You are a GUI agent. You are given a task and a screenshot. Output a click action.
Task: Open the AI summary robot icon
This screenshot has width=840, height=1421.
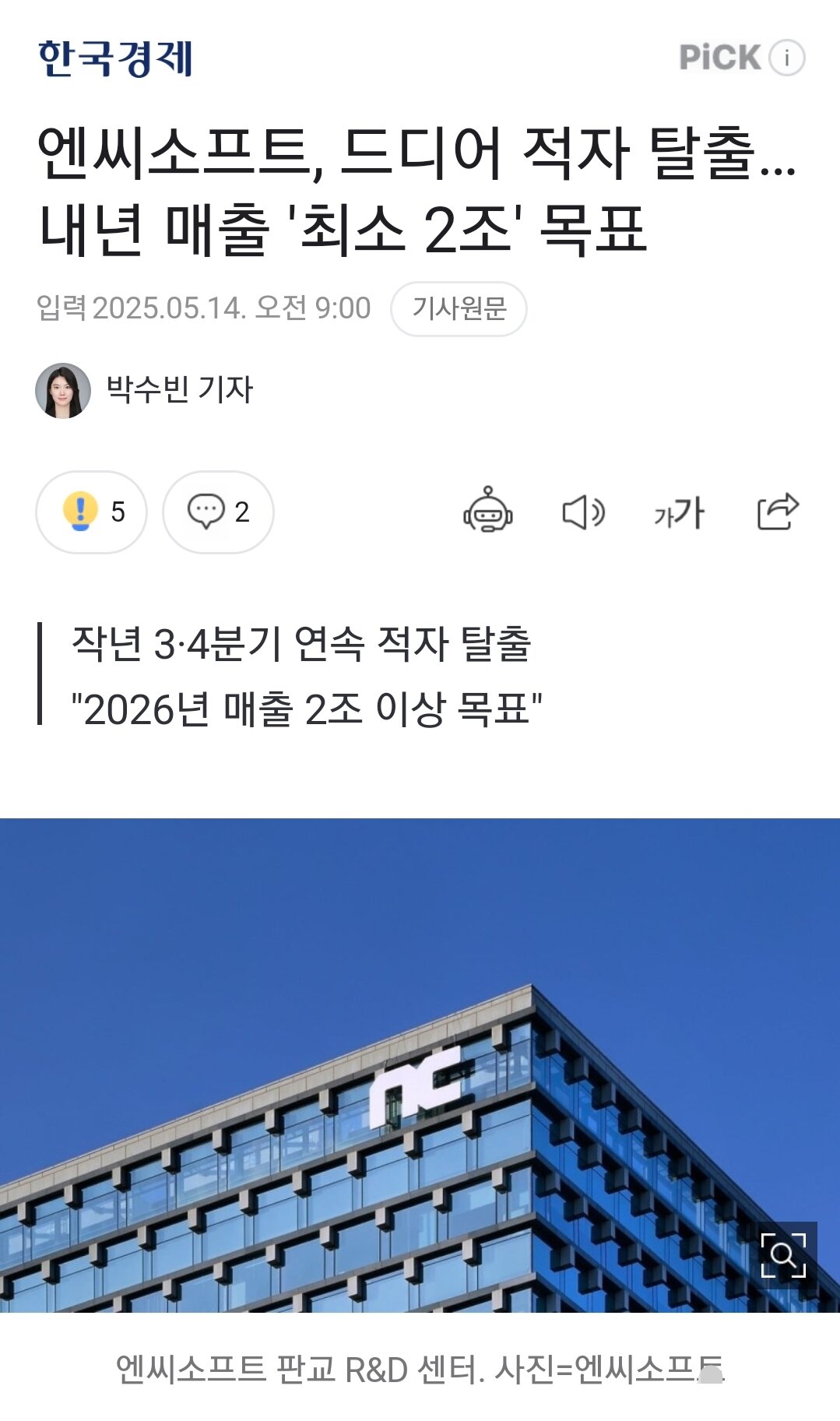coord(488,512)
